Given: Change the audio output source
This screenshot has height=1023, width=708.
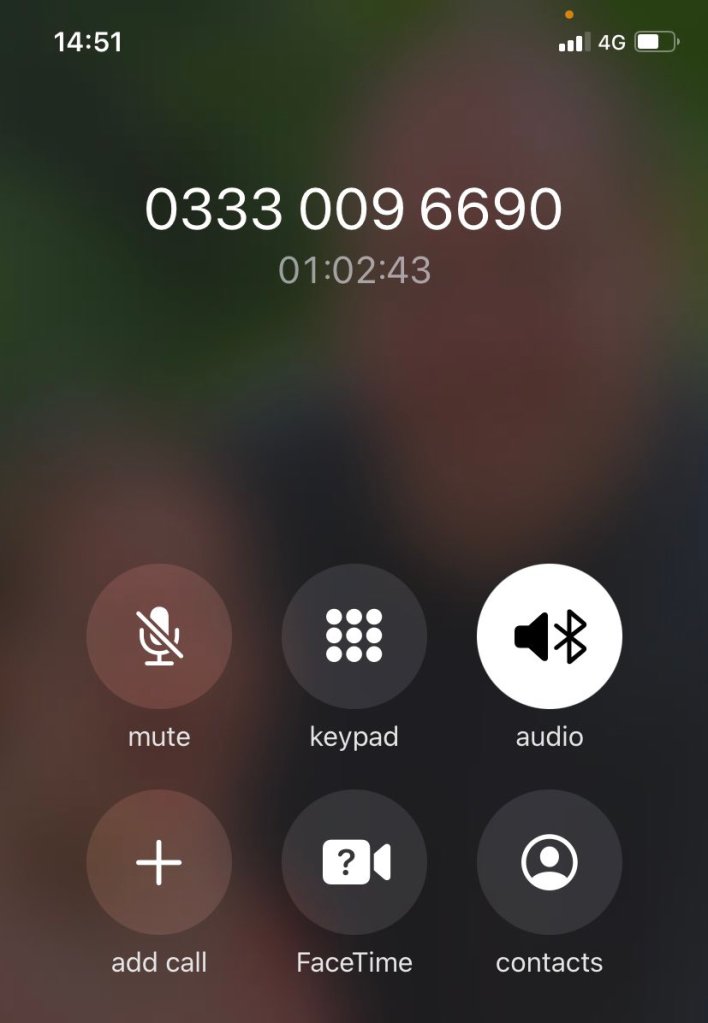Looking at the screenshot, I should [549, 636].
